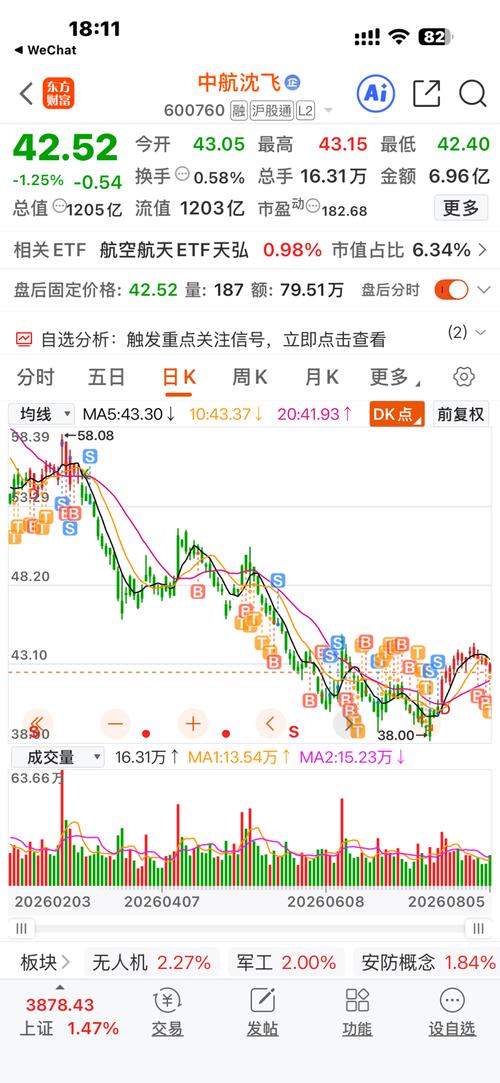Switch to the 五日 chart tab
The height and width of the screenshot is (1083, 500).
(x=106, y=377)
